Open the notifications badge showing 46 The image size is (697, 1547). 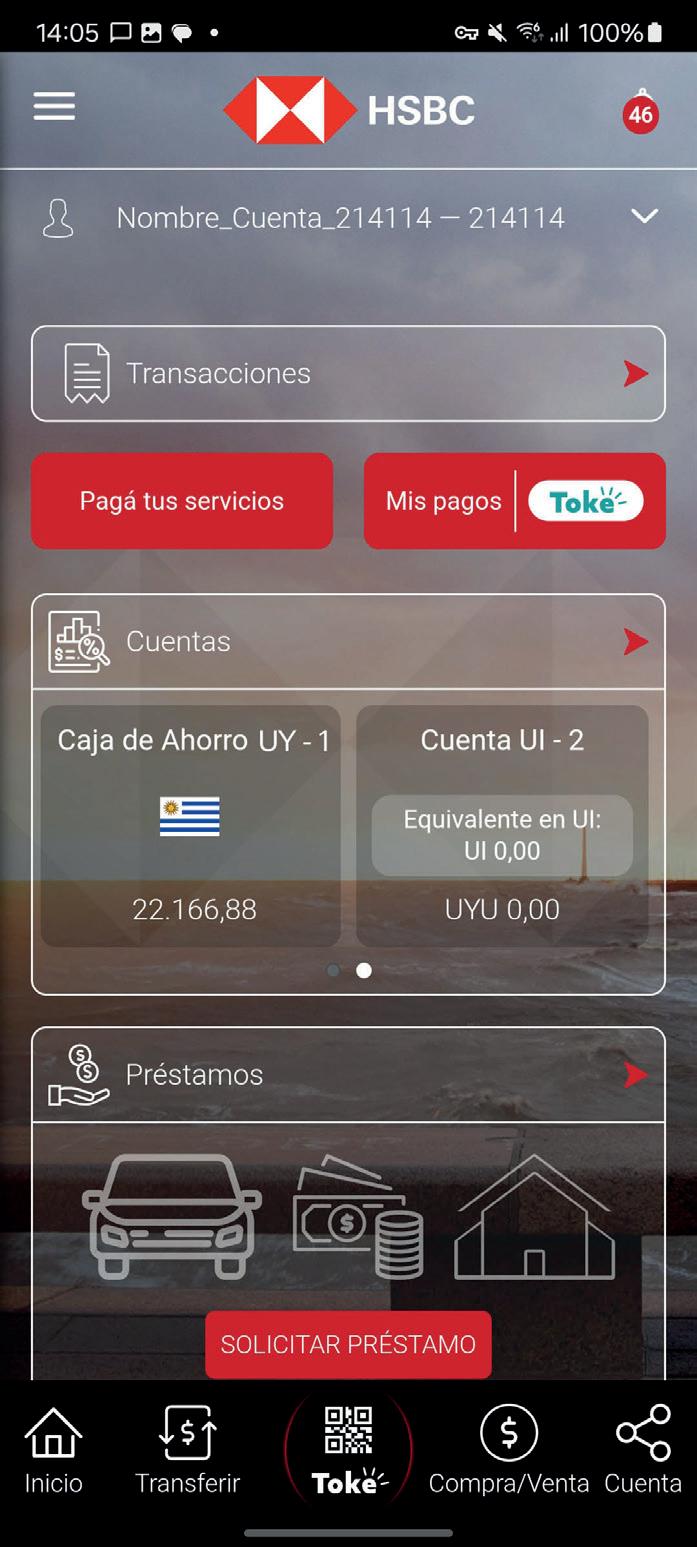640,112
